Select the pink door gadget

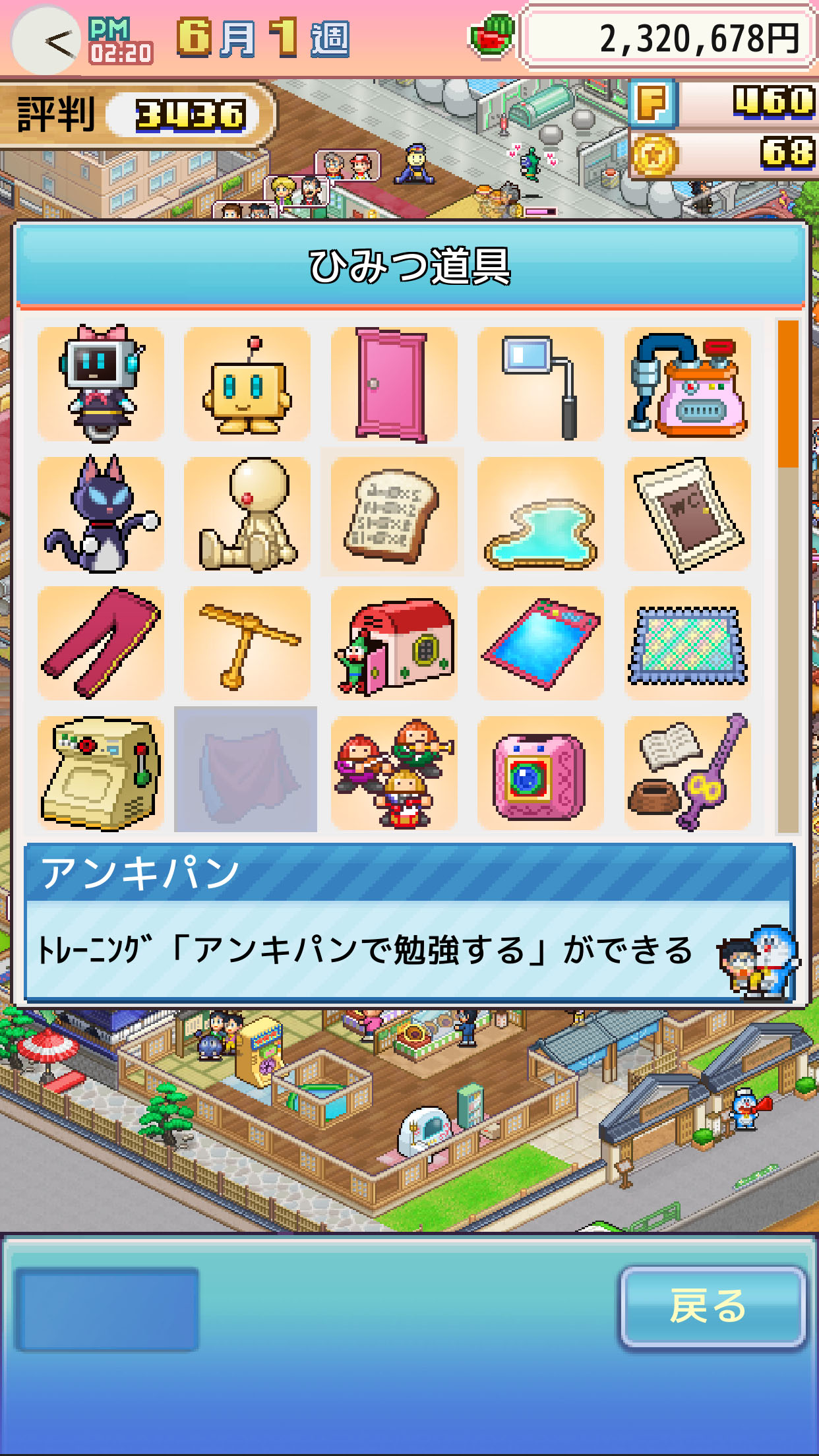tap(393, 384)
